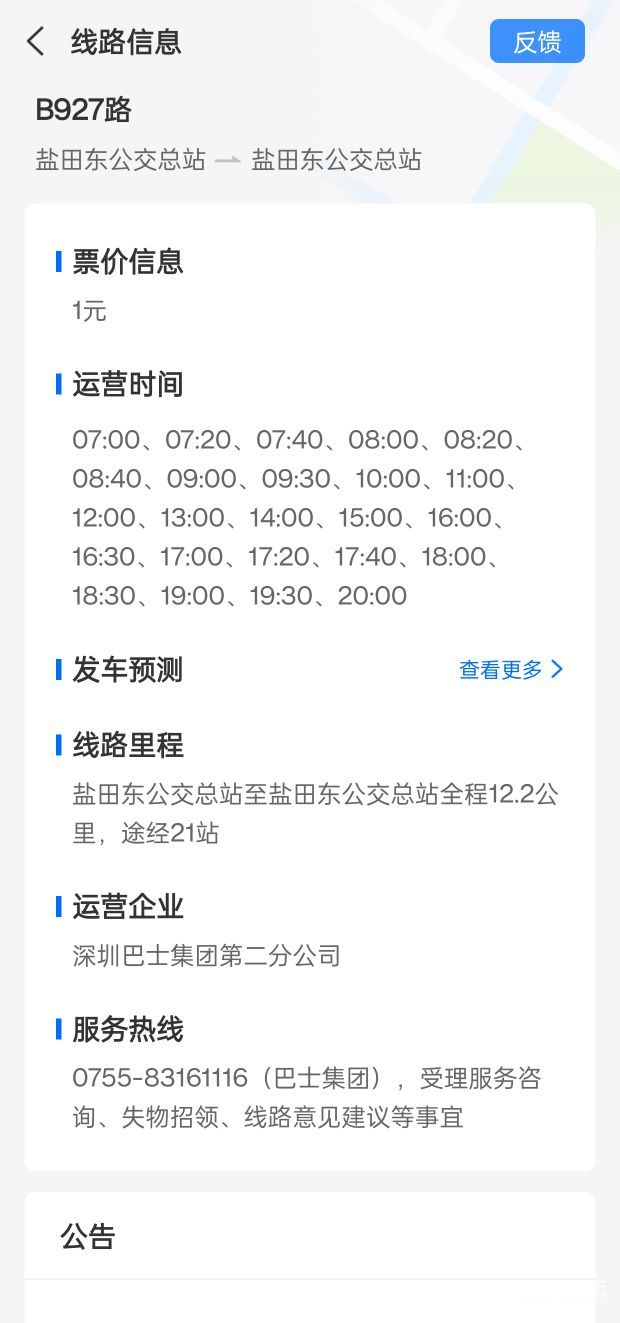
Task: Open 查看更多 for departure predictions
Action: 511,670
